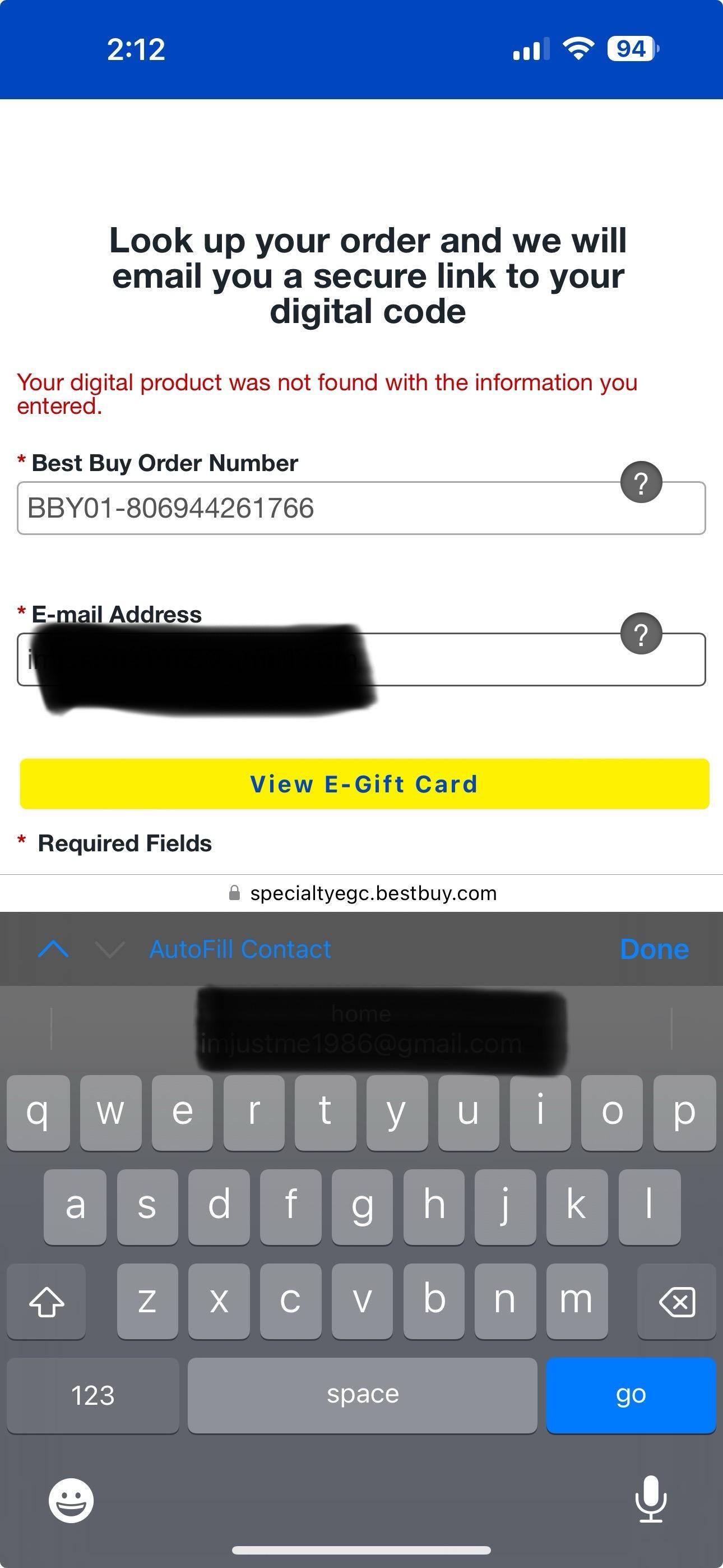Tap the go key to submit
Viewport: 723px width, 1568px height.
coord(631,1395)
